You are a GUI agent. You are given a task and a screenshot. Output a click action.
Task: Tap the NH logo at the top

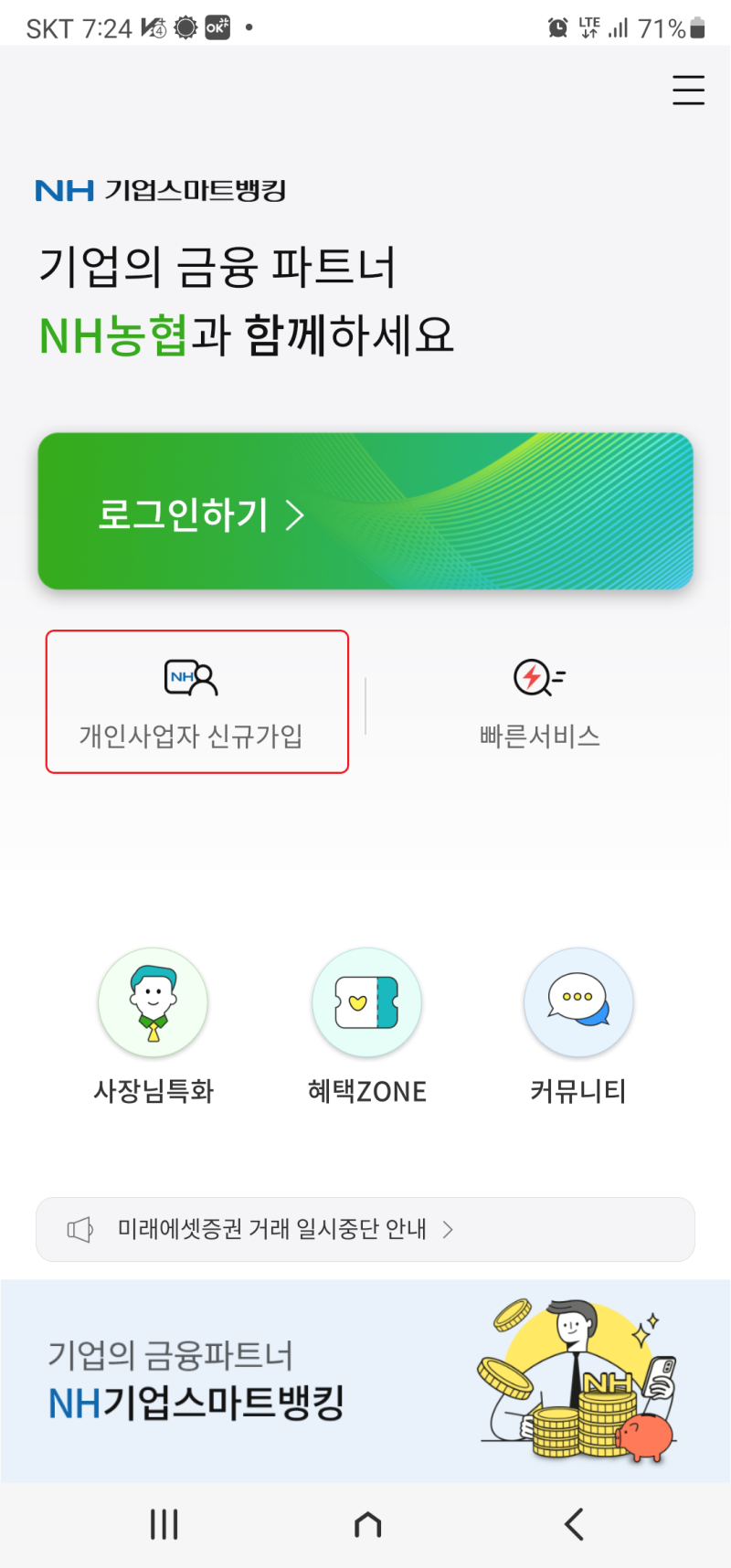(64, 190)
